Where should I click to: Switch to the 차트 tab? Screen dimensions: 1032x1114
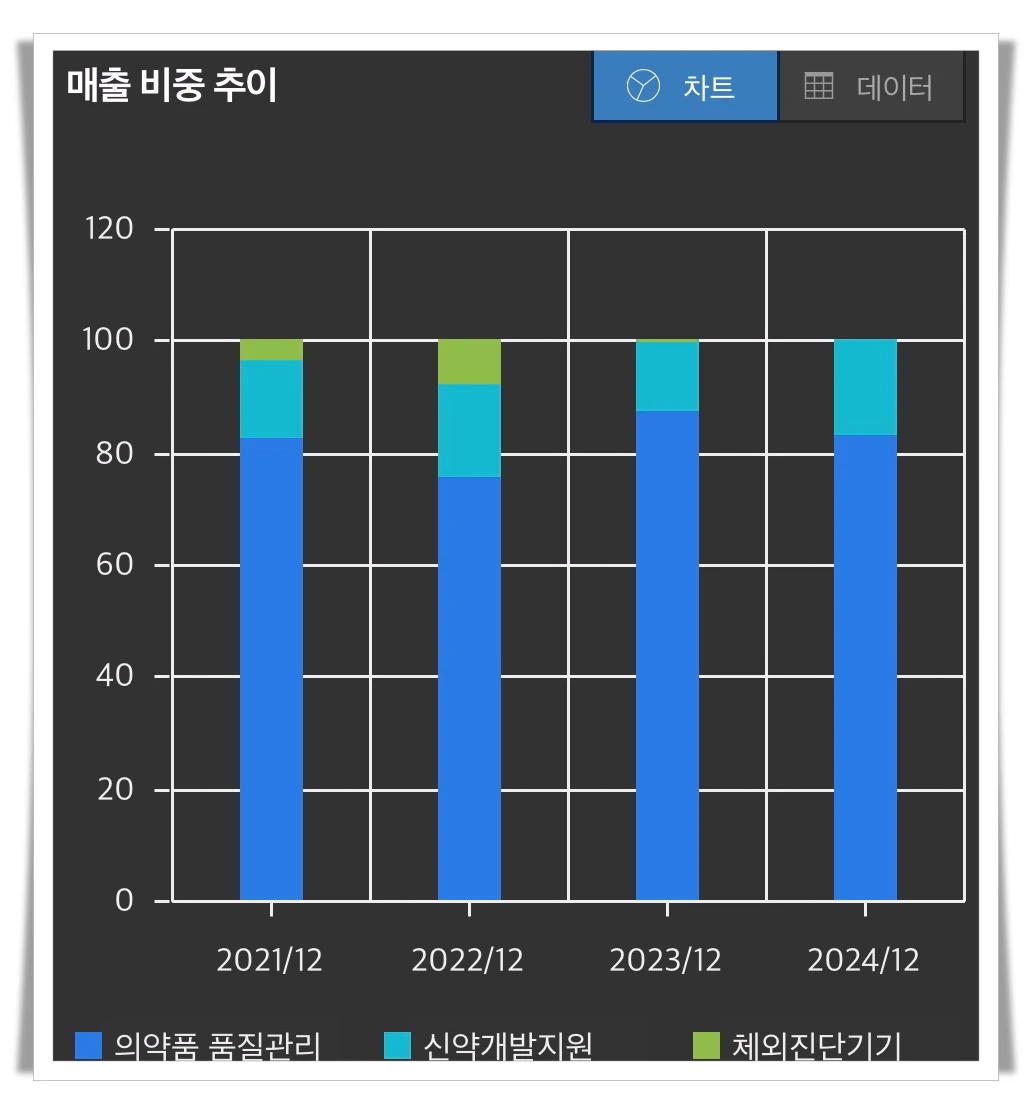coord(685,86)
